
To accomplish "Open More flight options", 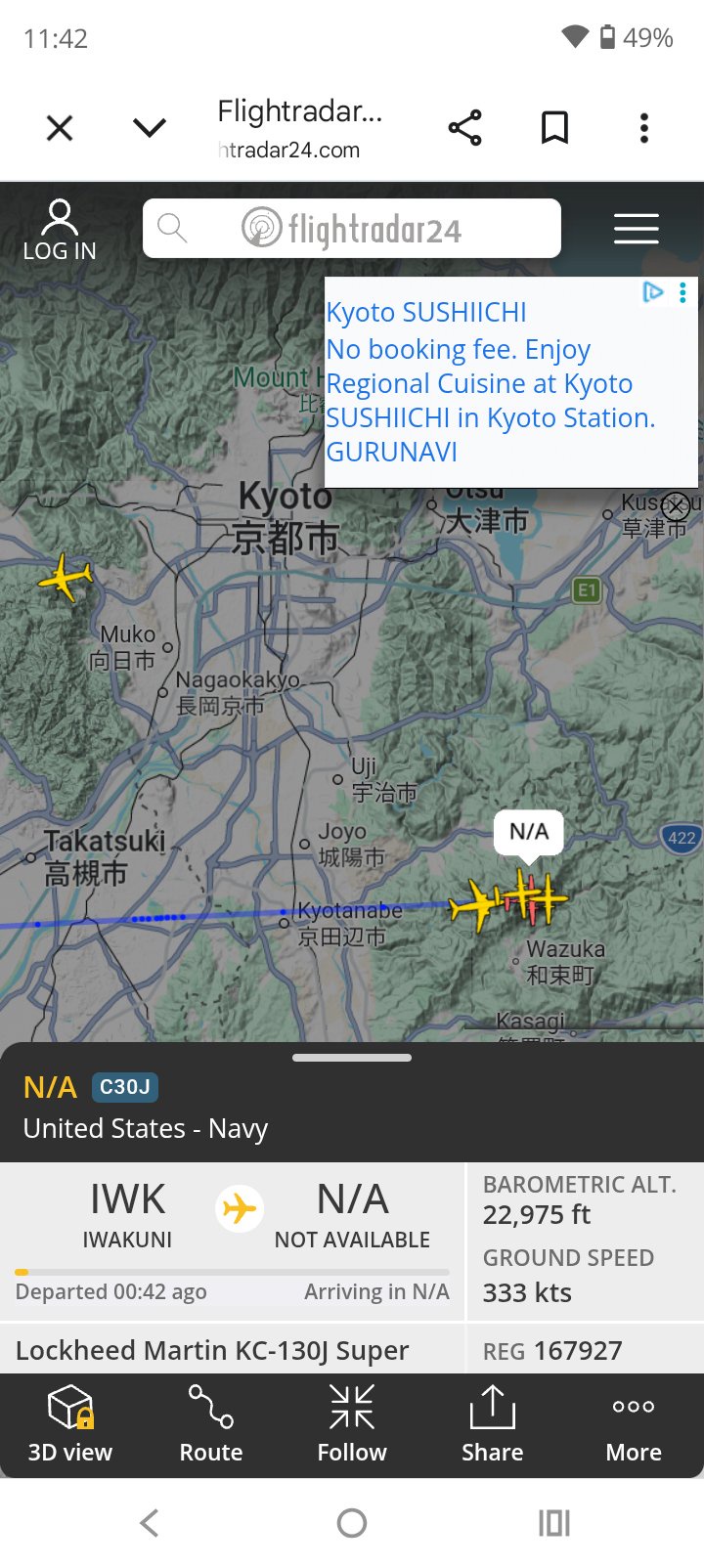I will pyautogui.click(x=634, y=1423).
